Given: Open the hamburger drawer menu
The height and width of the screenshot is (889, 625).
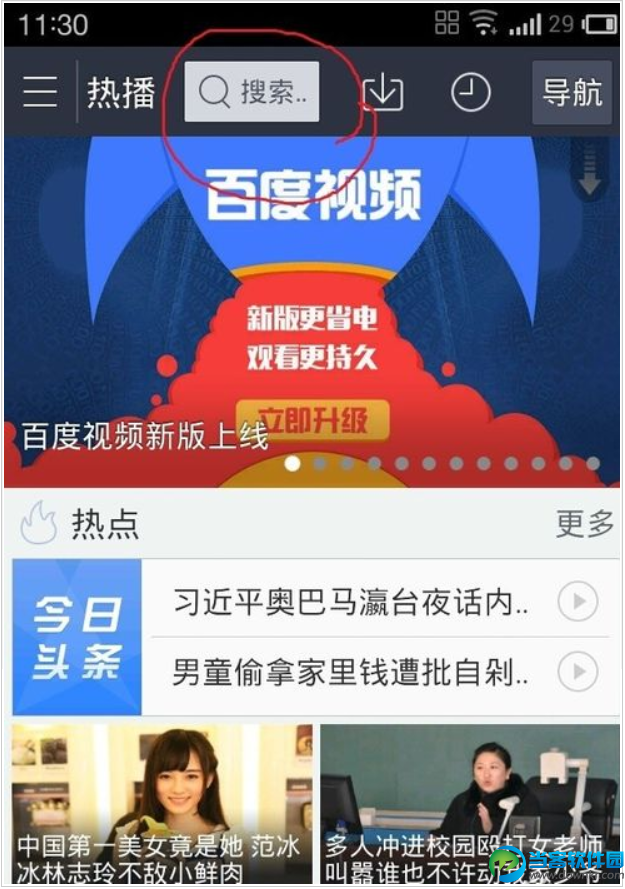Looking at the screenshot, I should [40, 92].
